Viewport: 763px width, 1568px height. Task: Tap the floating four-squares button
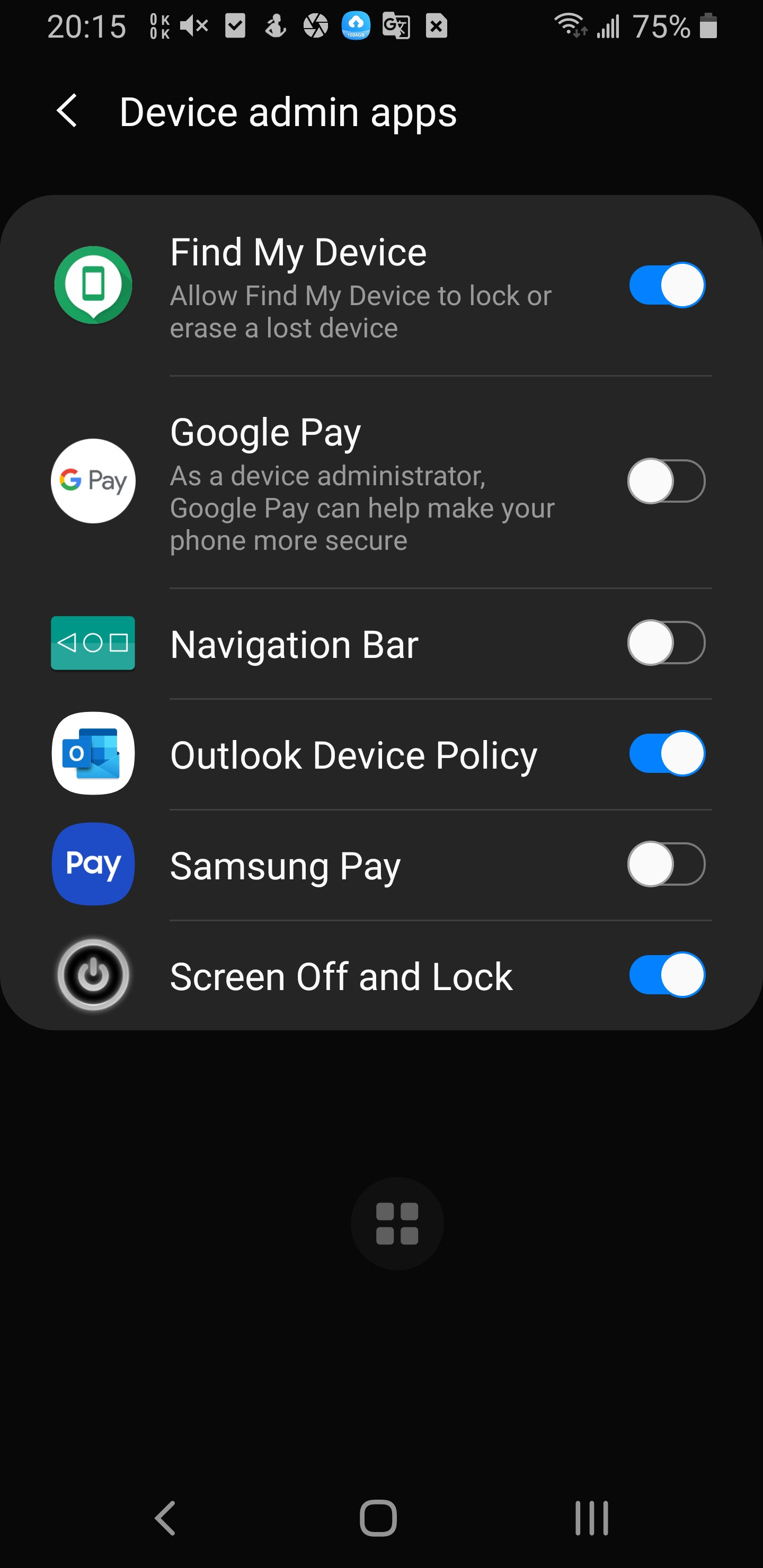click(x=397, y=1224)
